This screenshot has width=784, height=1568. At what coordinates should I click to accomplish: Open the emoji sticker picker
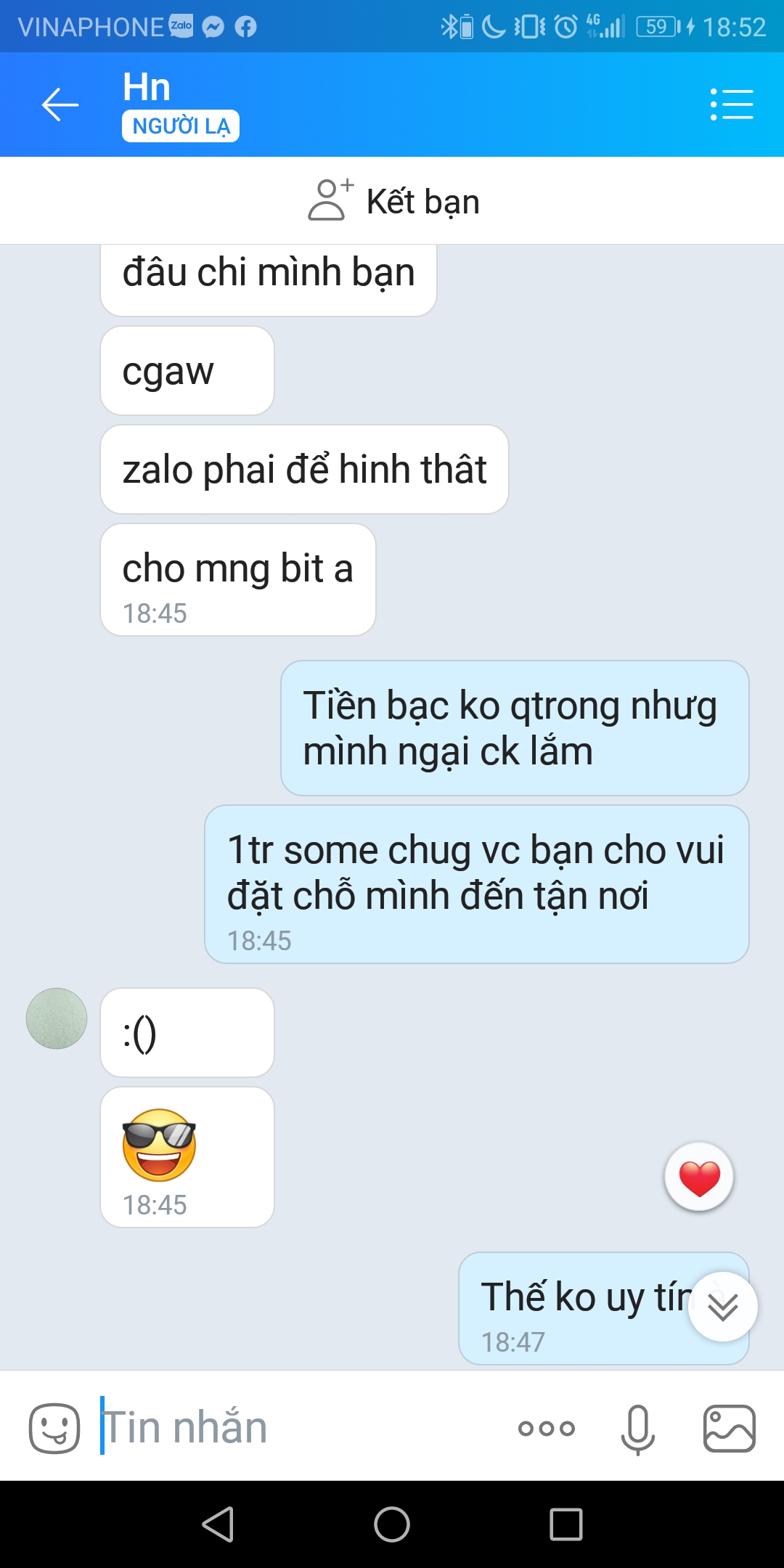[x=54, y=1428]
